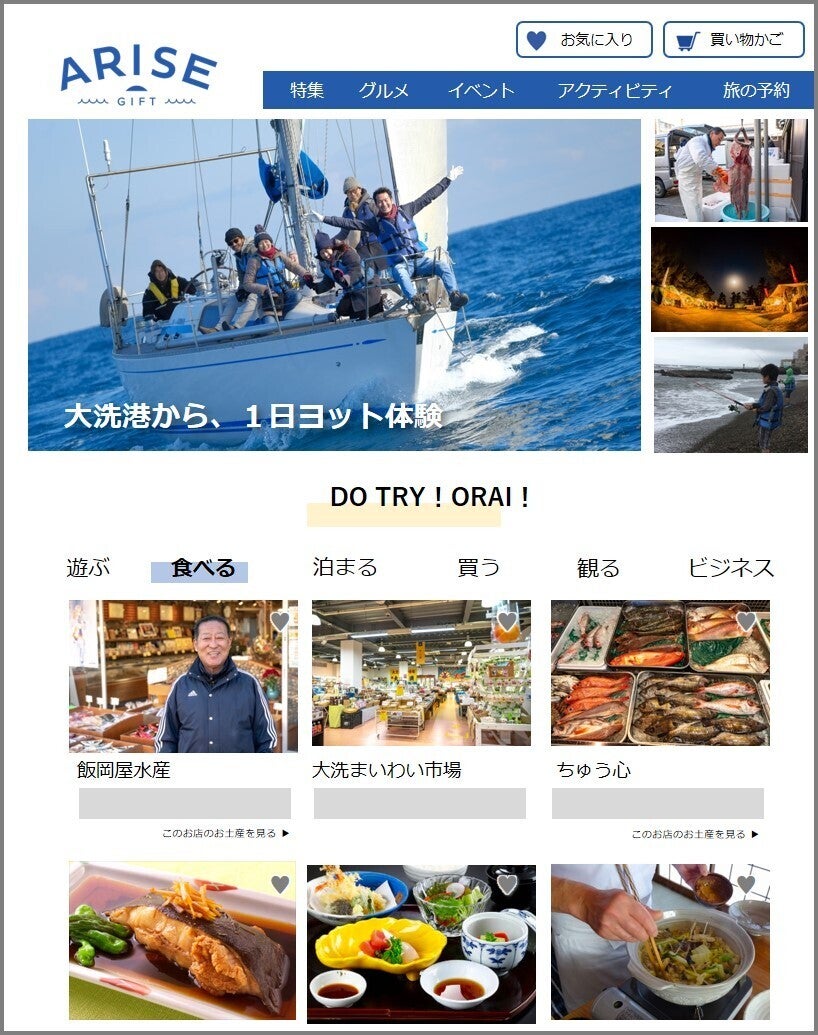Select the 買う tab
This screenshot has height=1035, width=818.
[x=479, y=568]
